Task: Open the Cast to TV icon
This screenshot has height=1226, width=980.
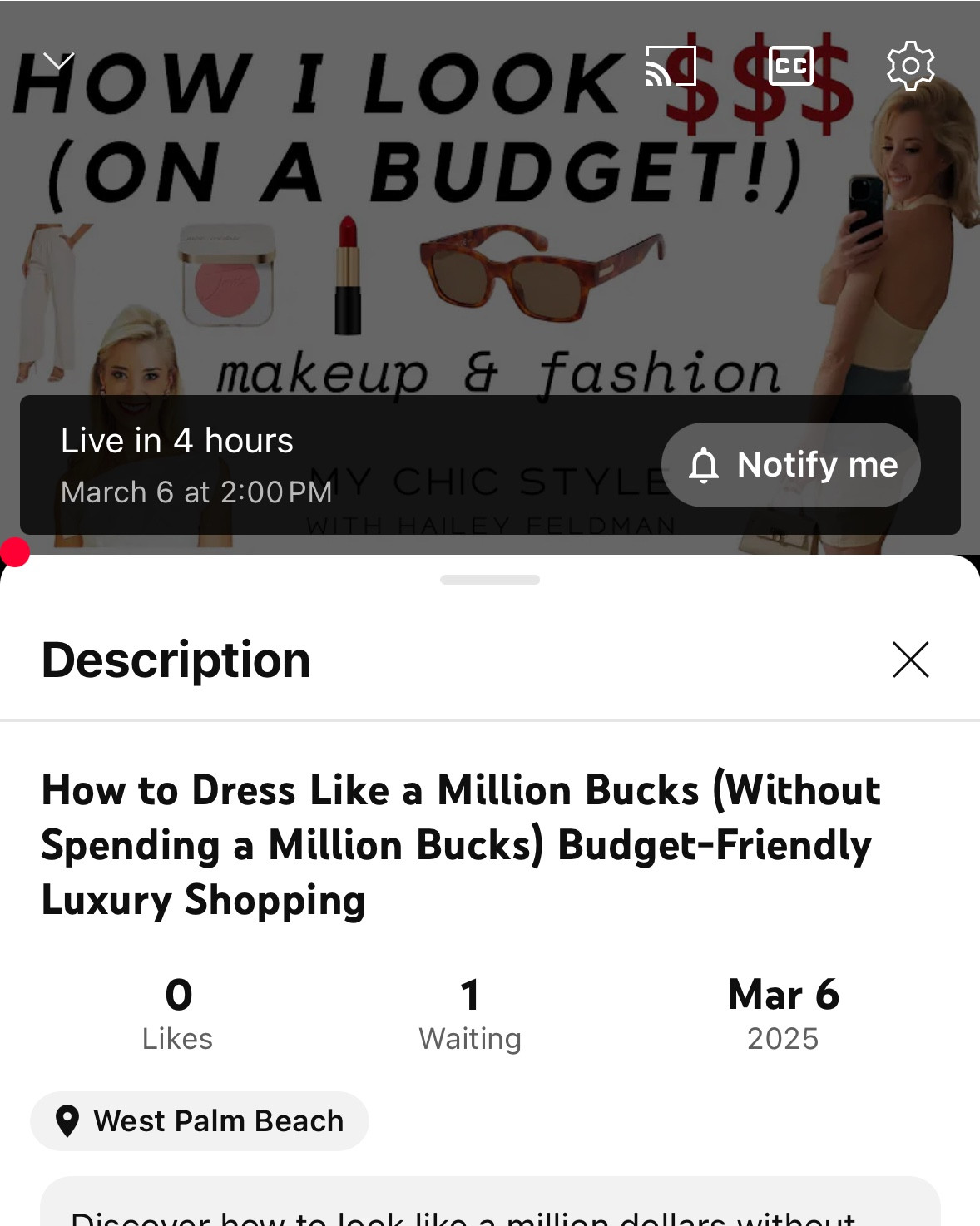Action: (671, 65)
